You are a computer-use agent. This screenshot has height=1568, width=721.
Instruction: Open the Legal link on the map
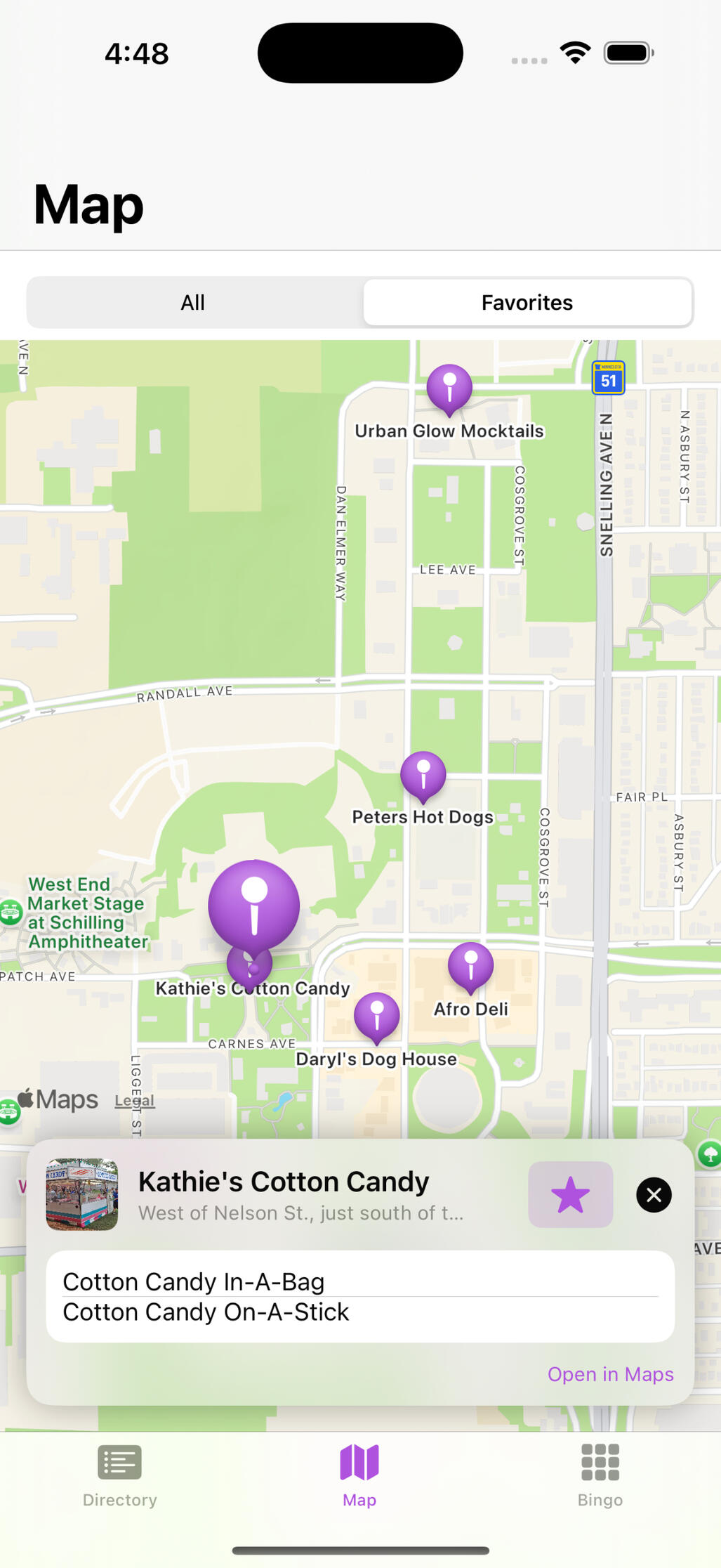tap(134, 1100)
